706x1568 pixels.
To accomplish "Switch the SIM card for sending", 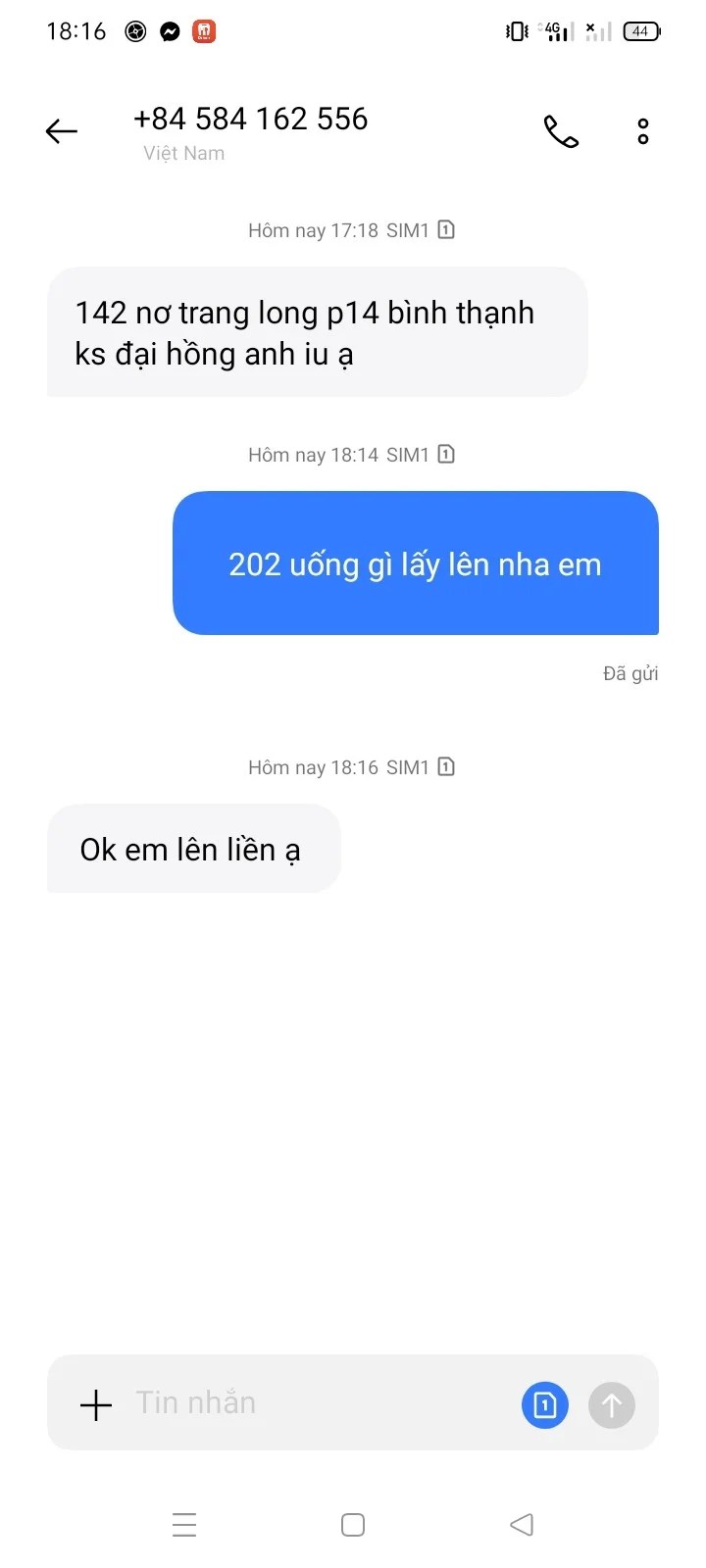I will point(545,1405).
